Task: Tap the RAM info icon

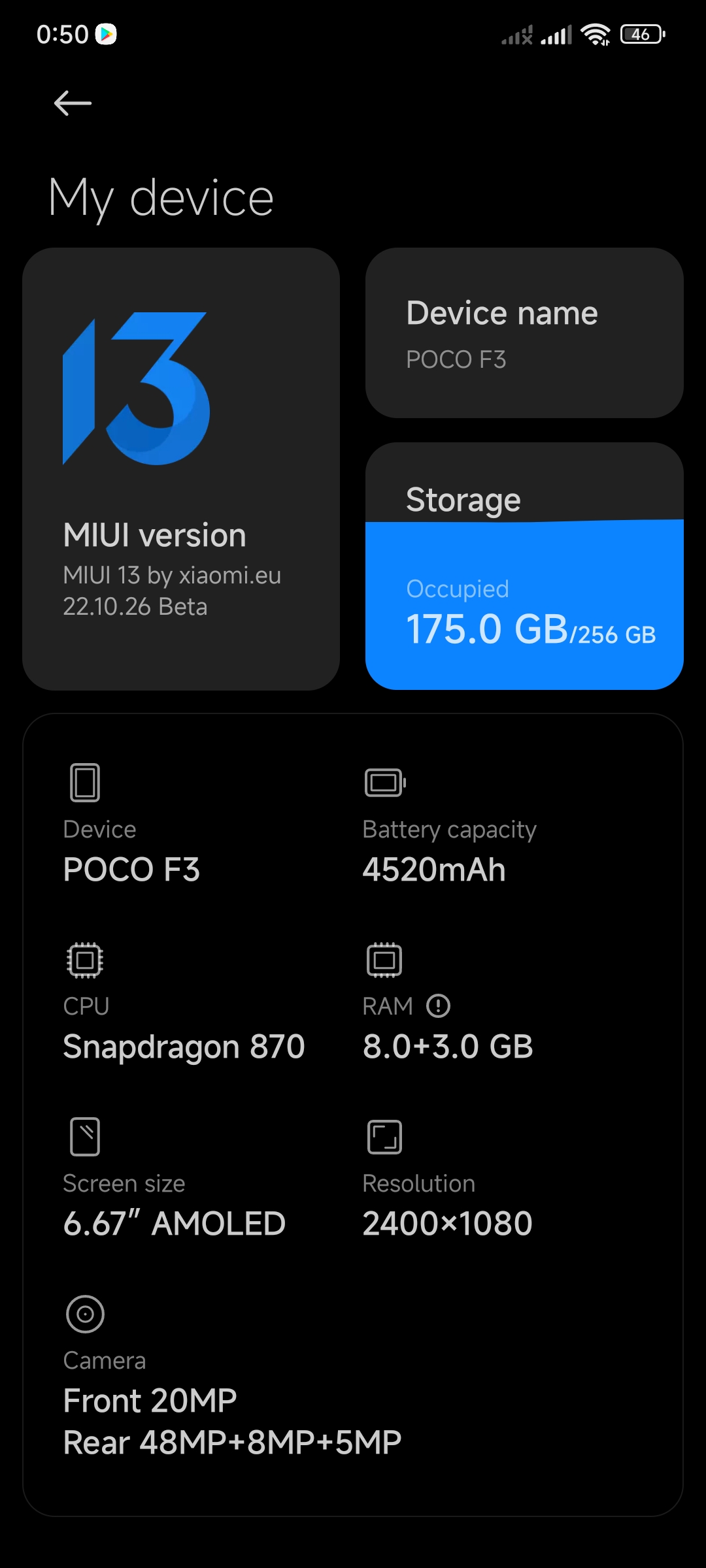Action: tap(438, 1005)
